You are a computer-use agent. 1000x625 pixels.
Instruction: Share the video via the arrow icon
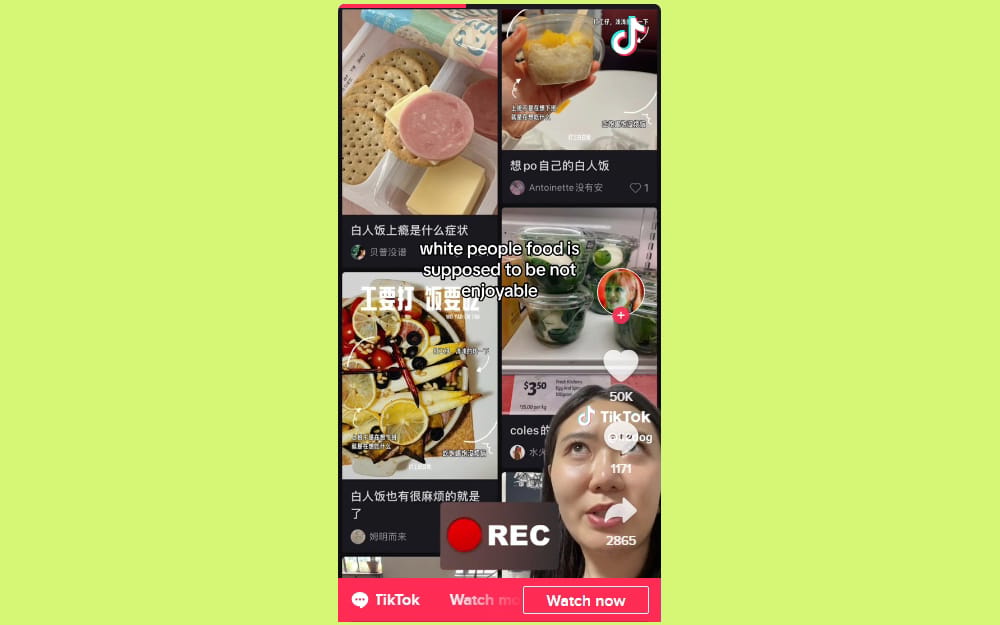pyautogui.click(x=621, y=511)
